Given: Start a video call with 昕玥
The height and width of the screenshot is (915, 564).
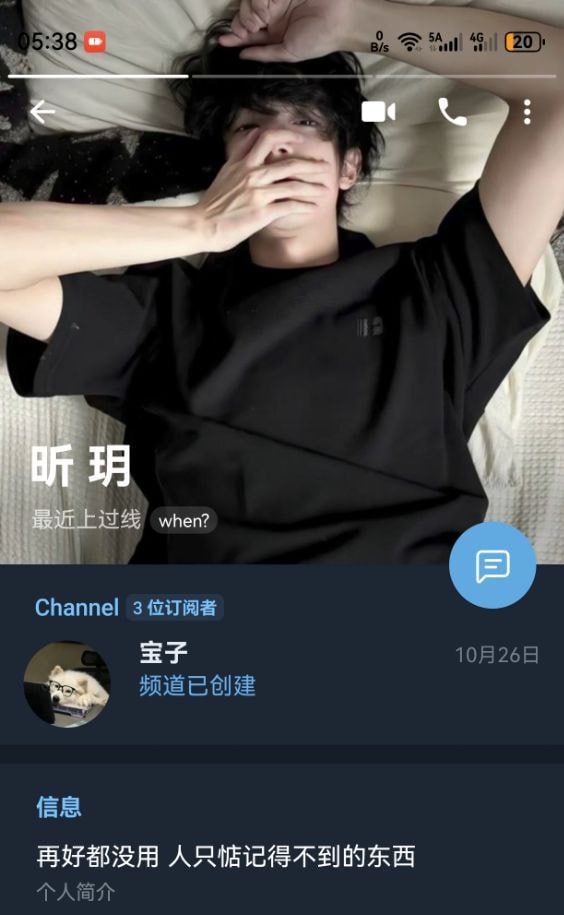Looking at the screenshot, I should pos(378,112).
